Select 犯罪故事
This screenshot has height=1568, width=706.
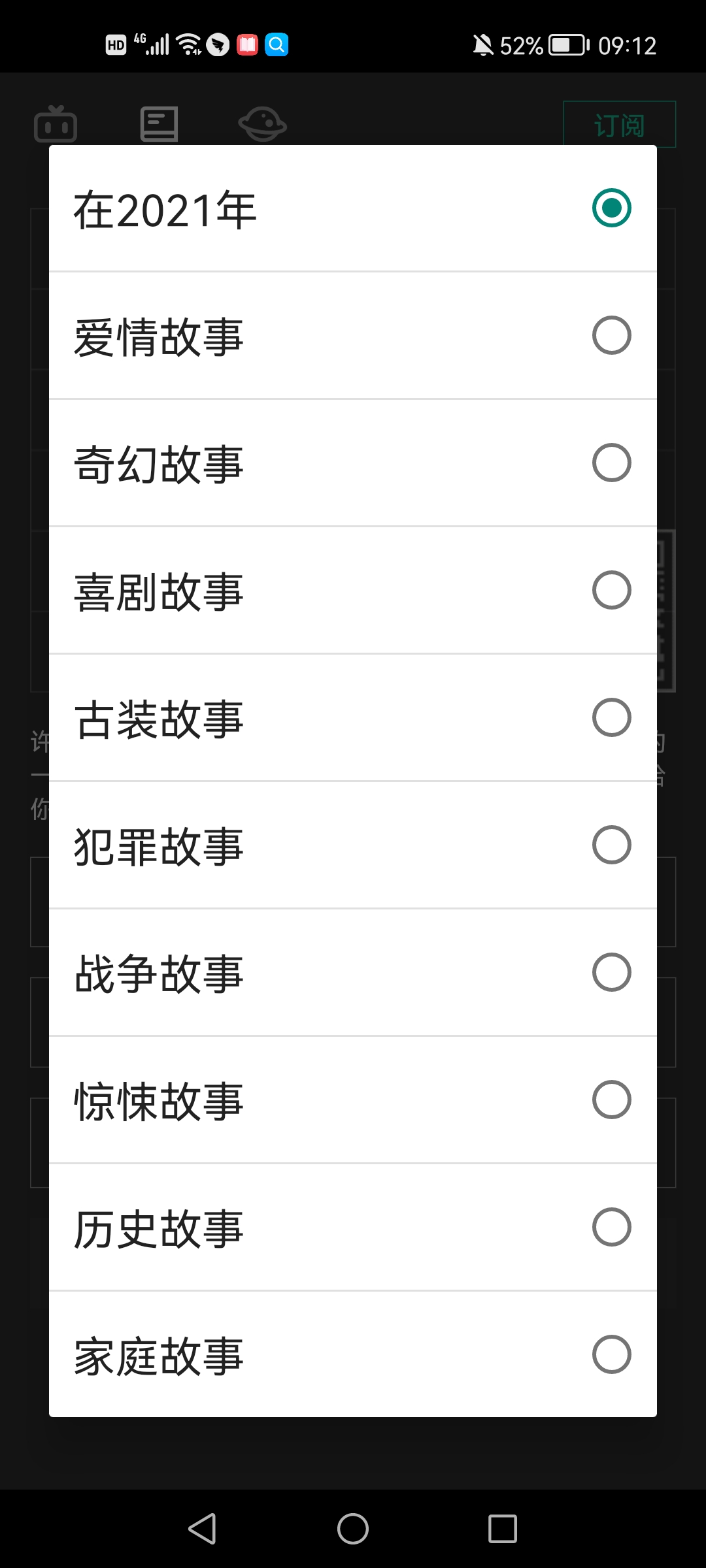click(353, 845)
